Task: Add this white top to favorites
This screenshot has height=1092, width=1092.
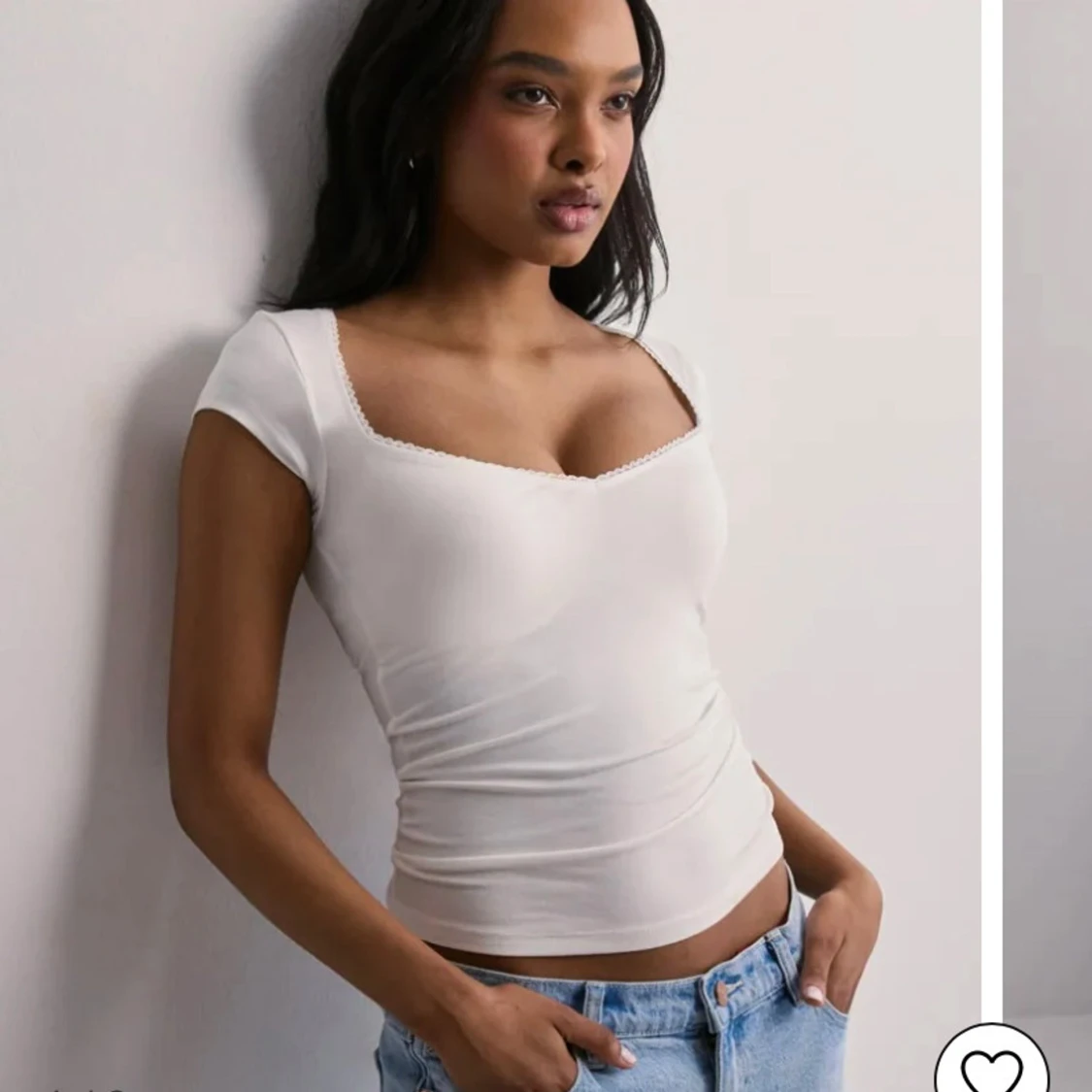Action: 991,1066
